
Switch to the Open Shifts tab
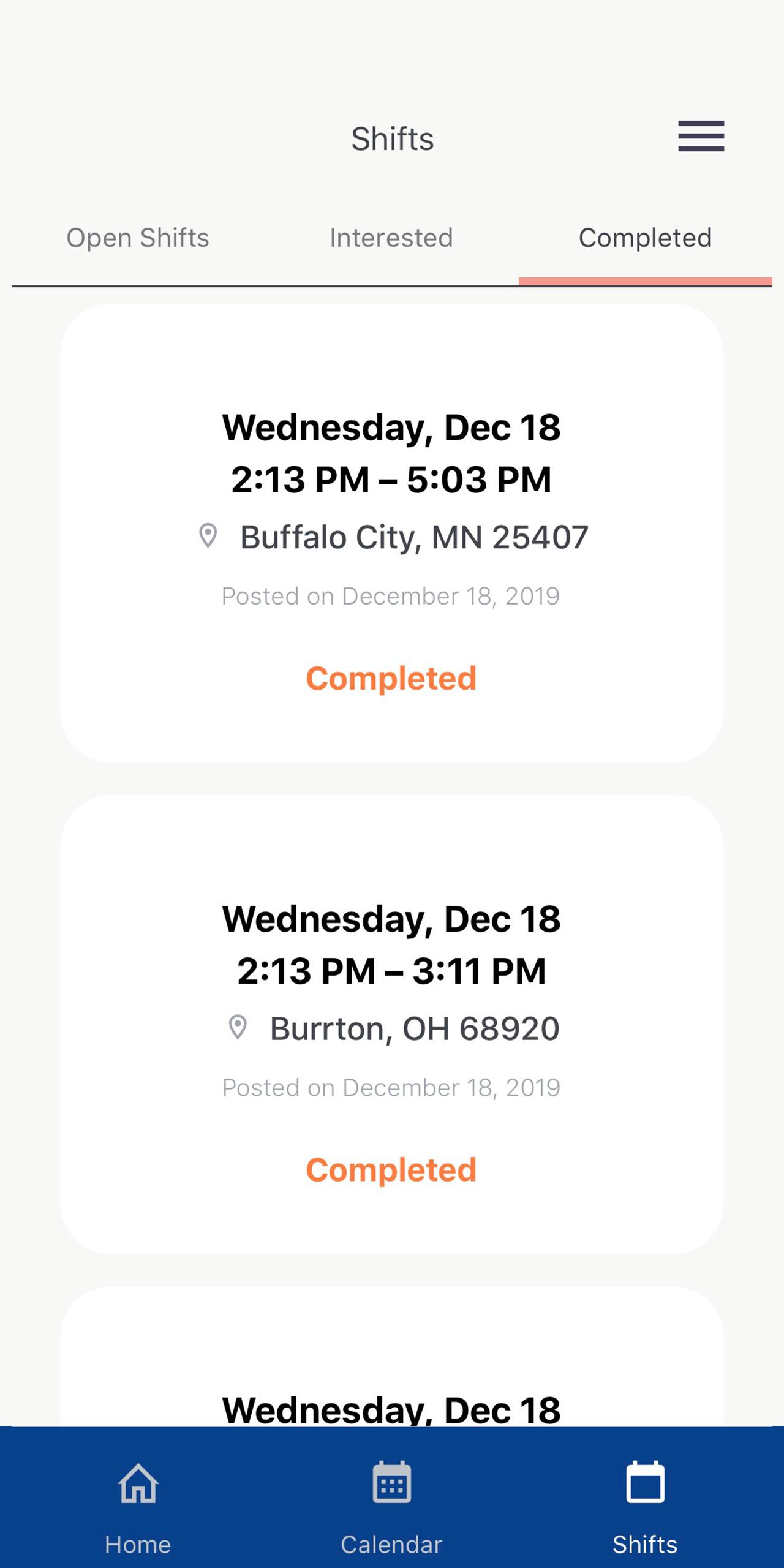138,238
